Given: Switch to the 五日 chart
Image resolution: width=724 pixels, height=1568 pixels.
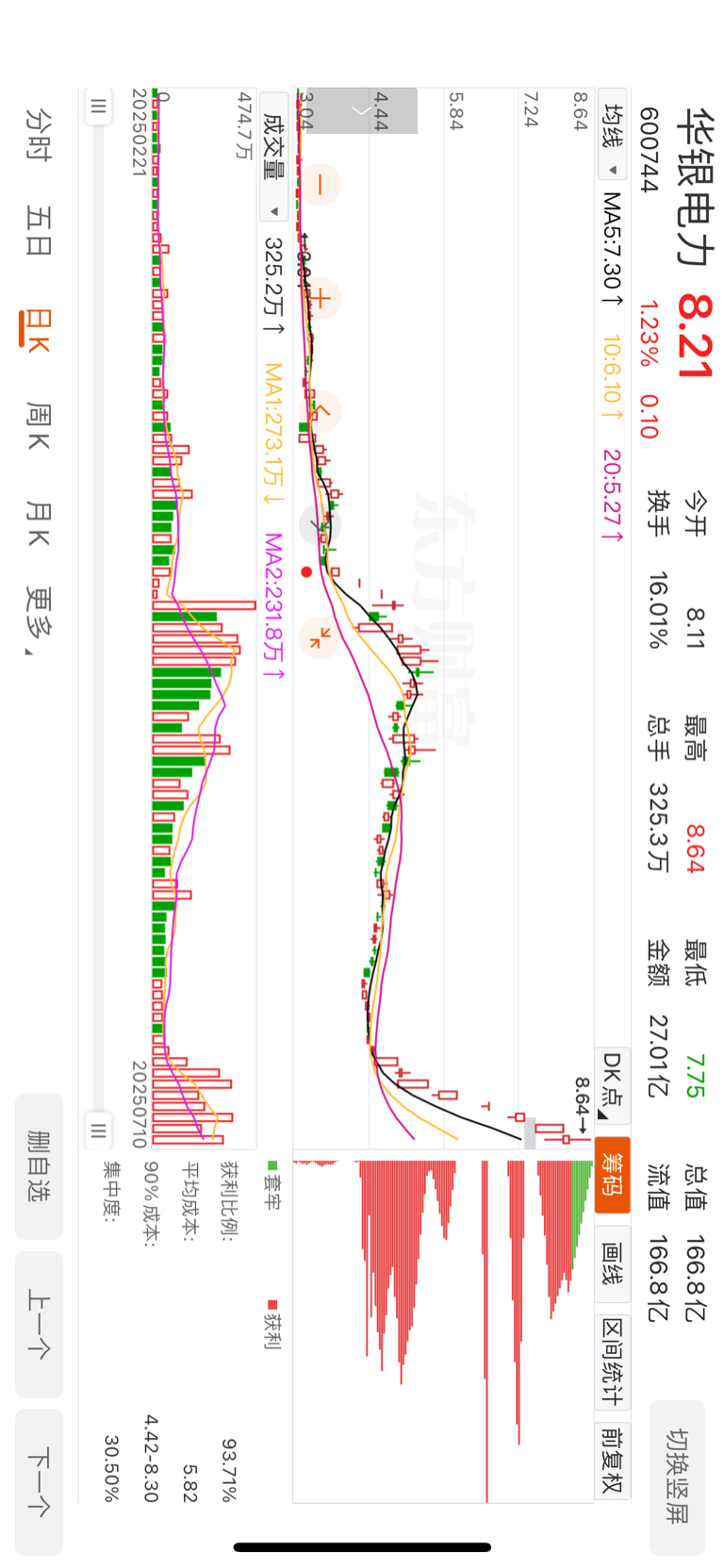Looking at the screenshot, I should pyautogui.click(x=39, y=231).
